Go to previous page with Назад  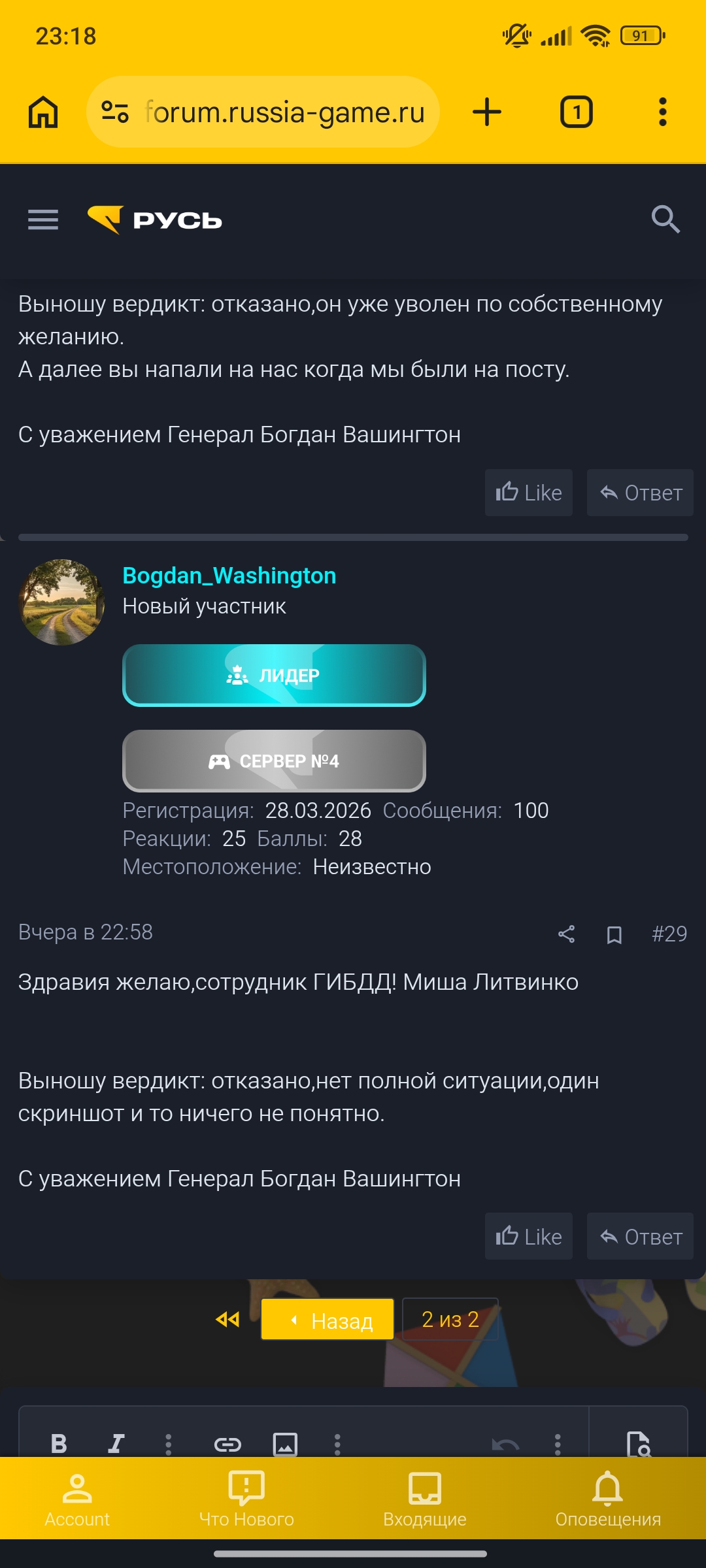point(328,1320)
